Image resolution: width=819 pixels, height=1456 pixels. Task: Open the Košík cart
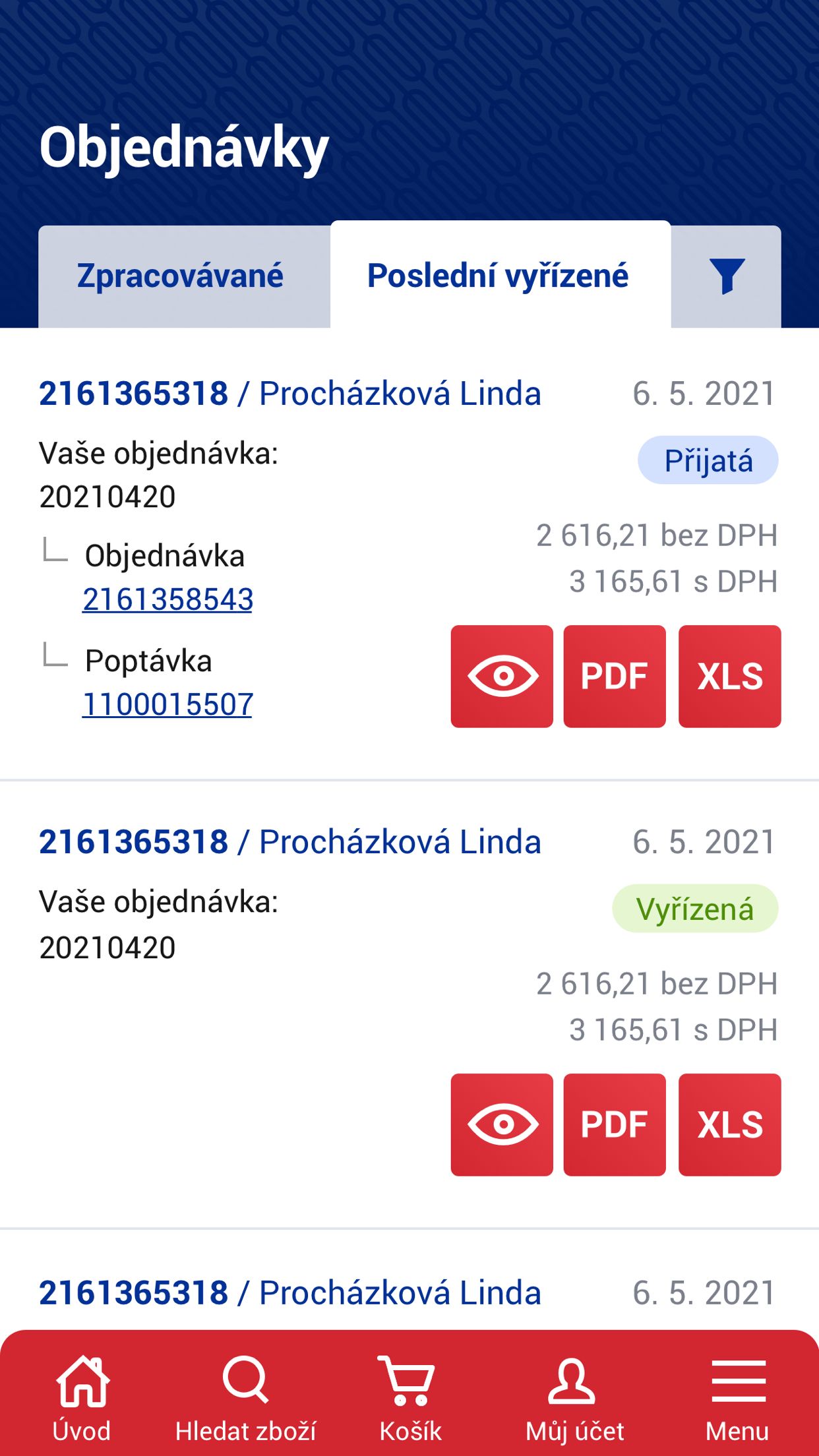pos(409,1398)
